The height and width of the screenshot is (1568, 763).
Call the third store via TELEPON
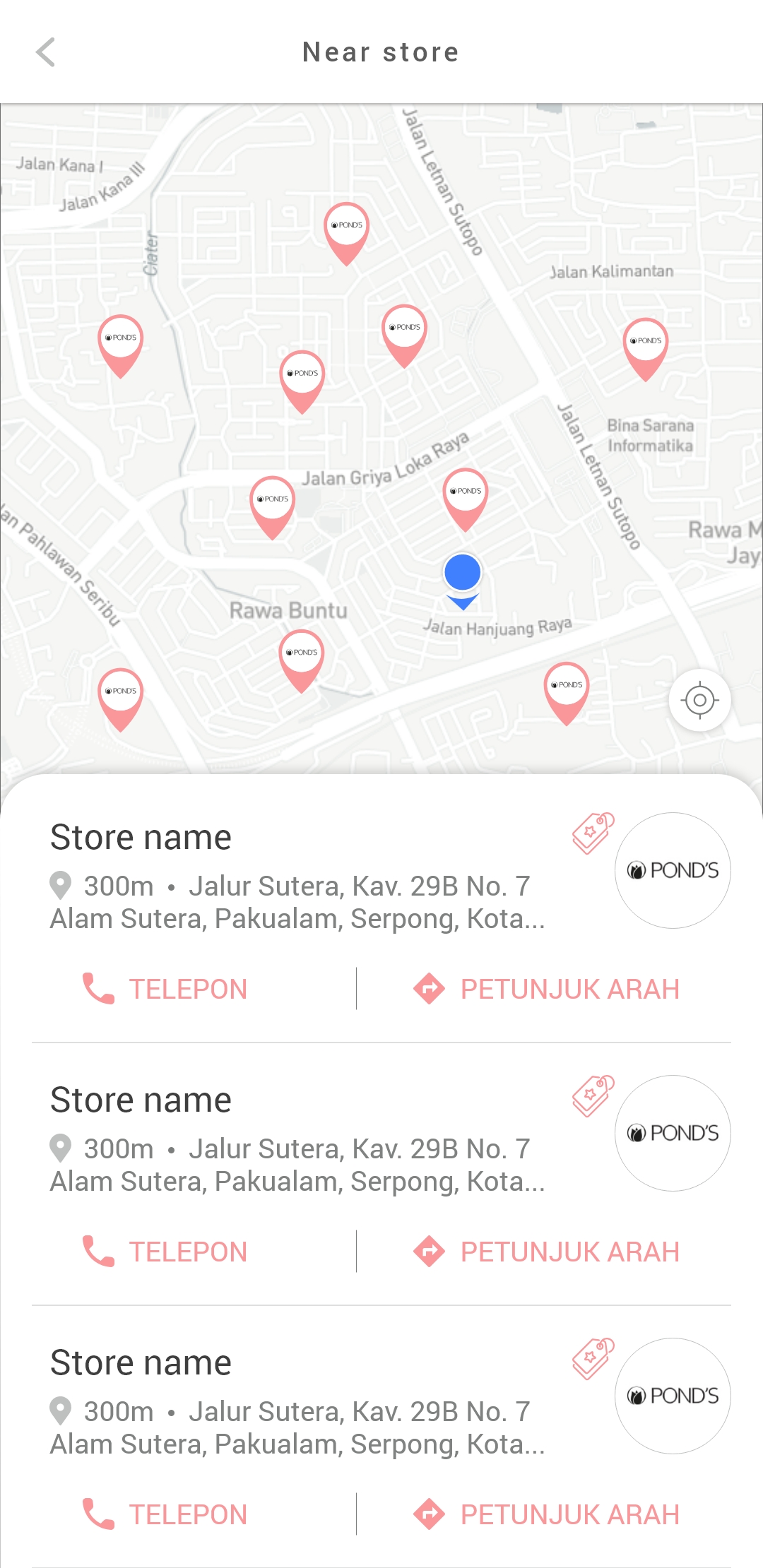(x=165, y=1514)
